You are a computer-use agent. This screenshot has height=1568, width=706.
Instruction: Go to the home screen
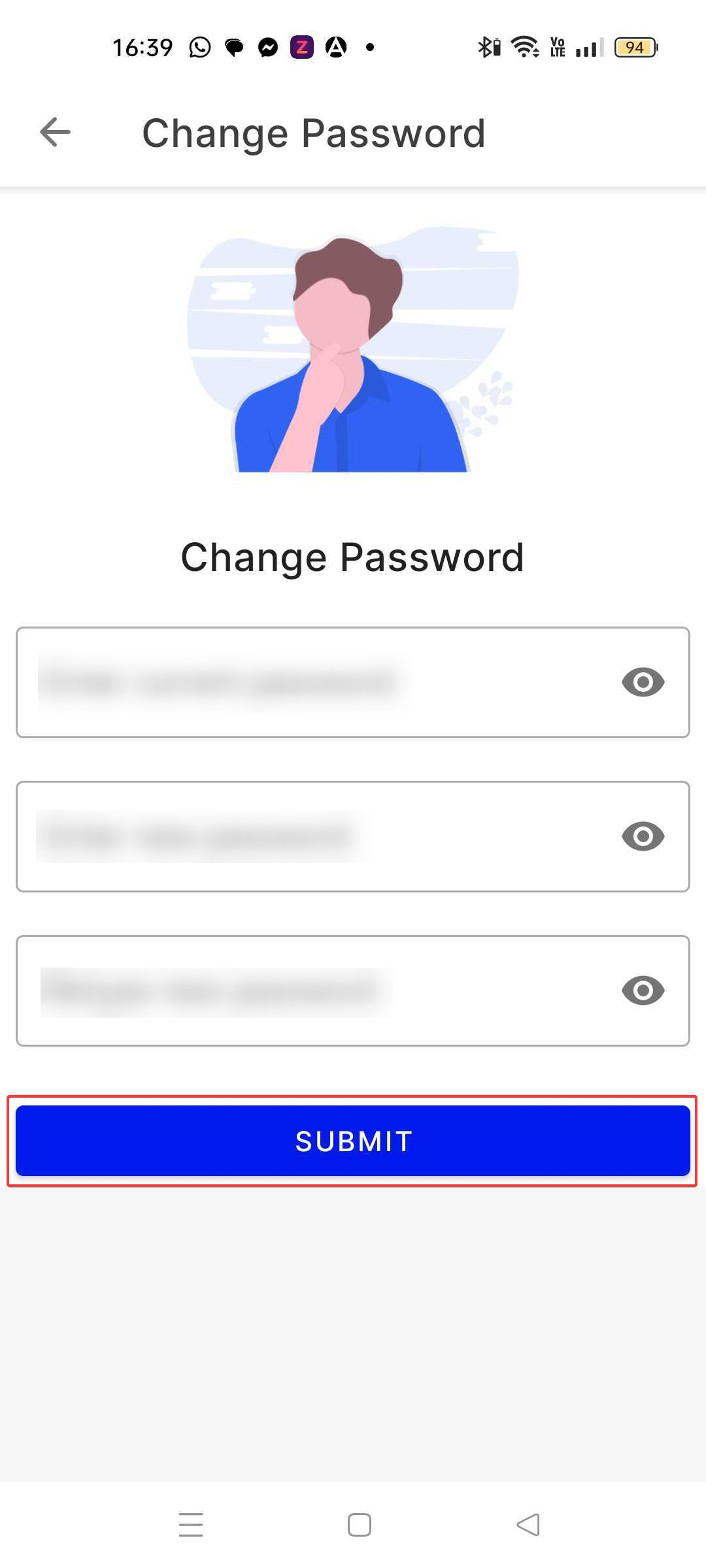click(360, 1525)
